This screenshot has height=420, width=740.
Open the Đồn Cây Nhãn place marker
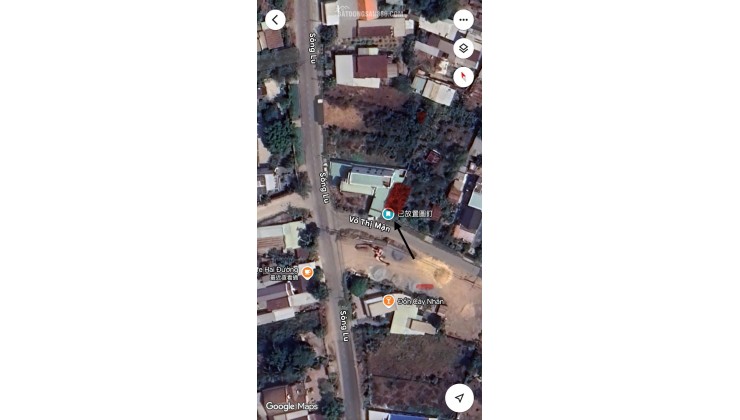pos(388,301)
